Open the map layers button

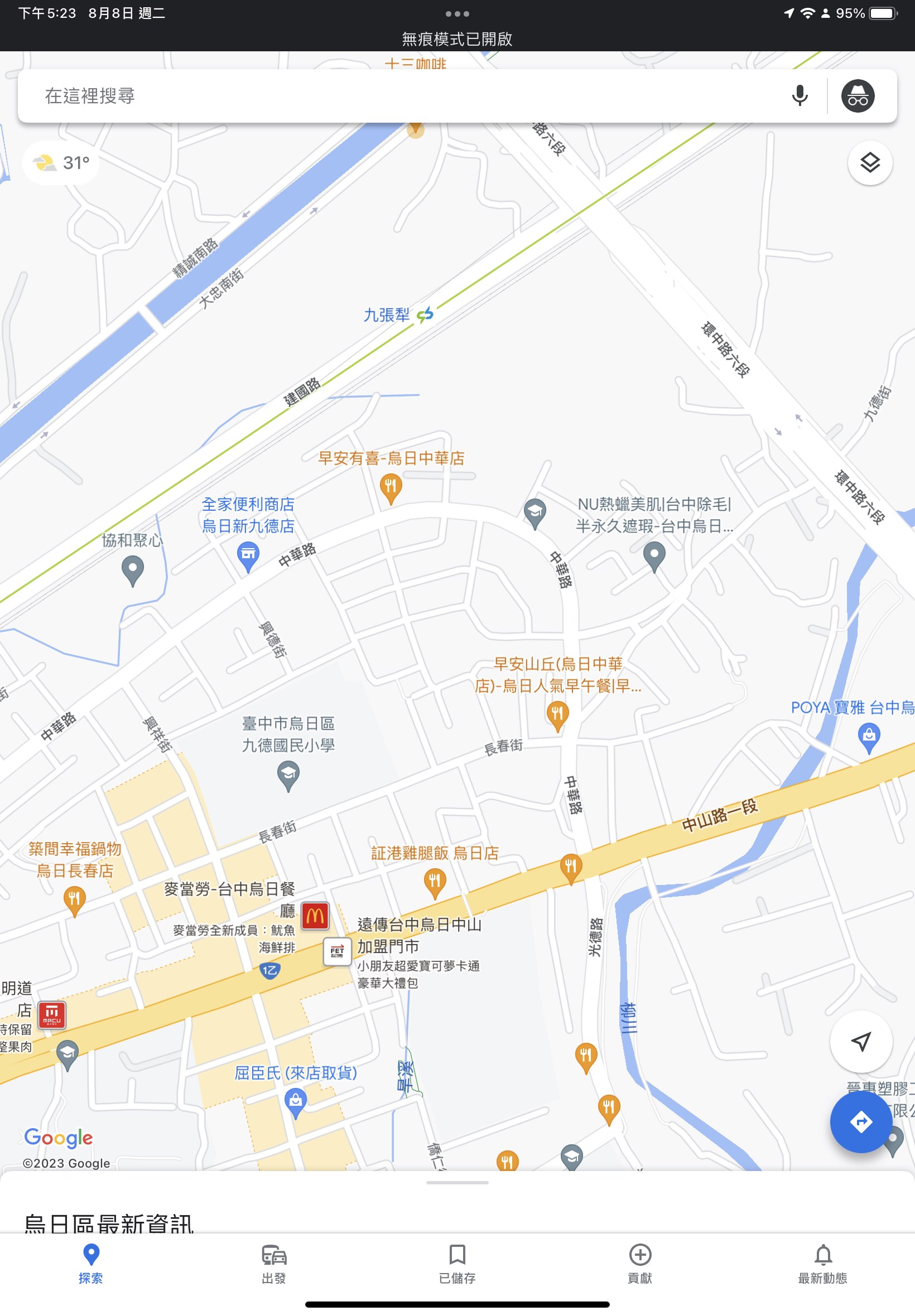(869, 163)
